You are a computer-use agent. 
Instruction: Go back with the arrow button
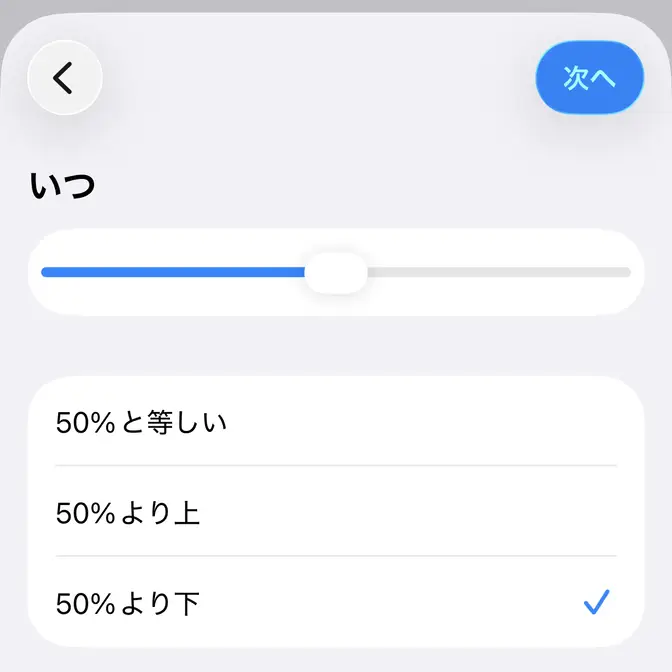click(x=65, y=77)
